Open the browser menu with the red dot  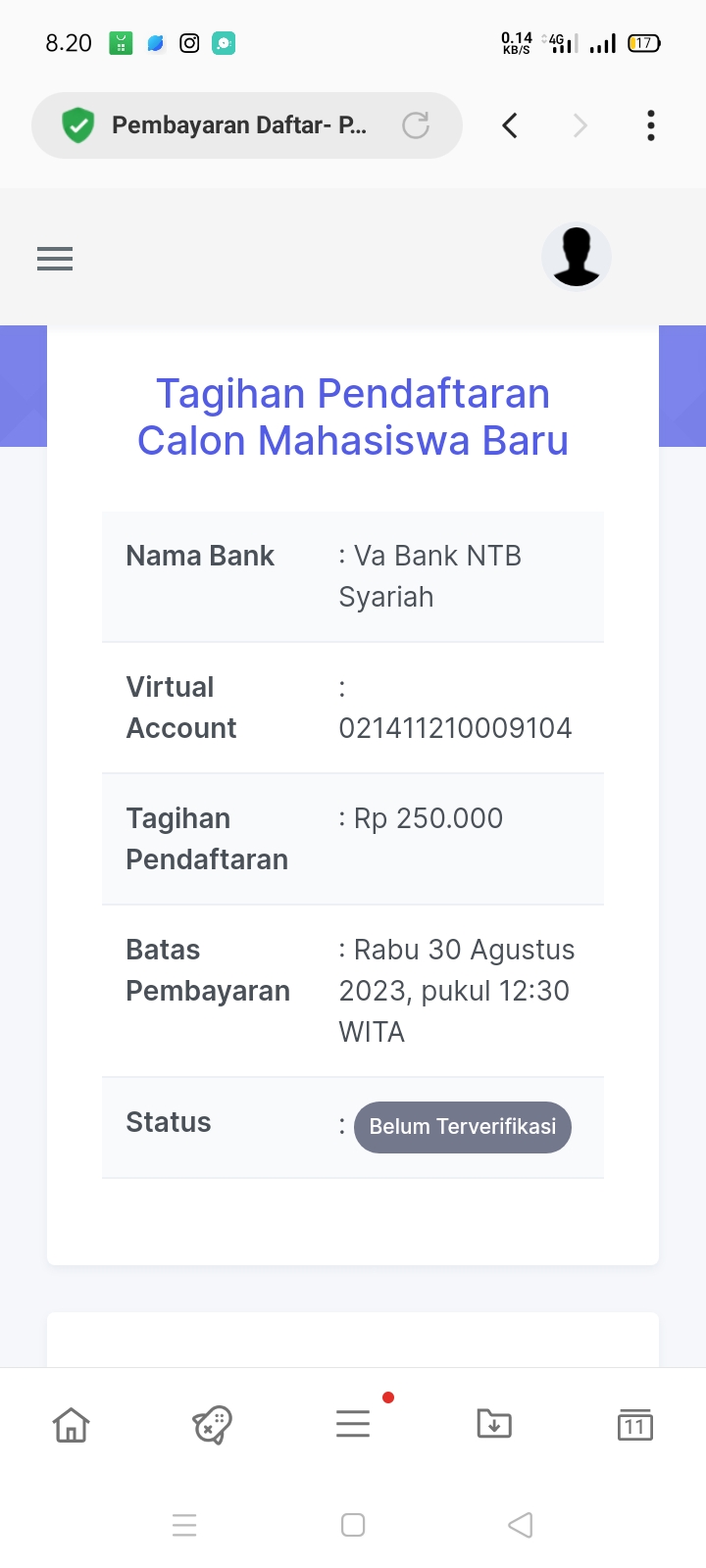point(353,1424)
